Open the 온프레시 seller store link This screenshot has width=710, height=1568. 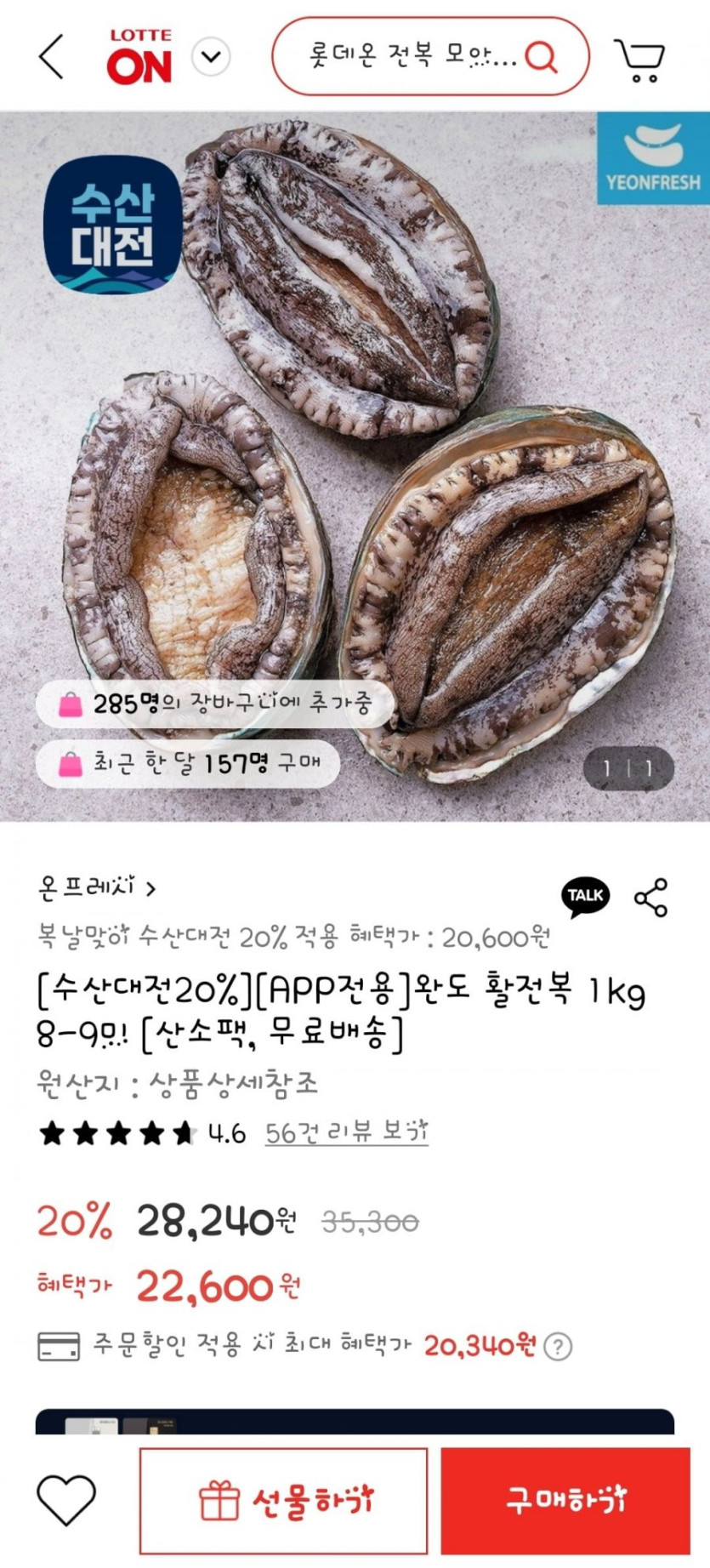96,888
